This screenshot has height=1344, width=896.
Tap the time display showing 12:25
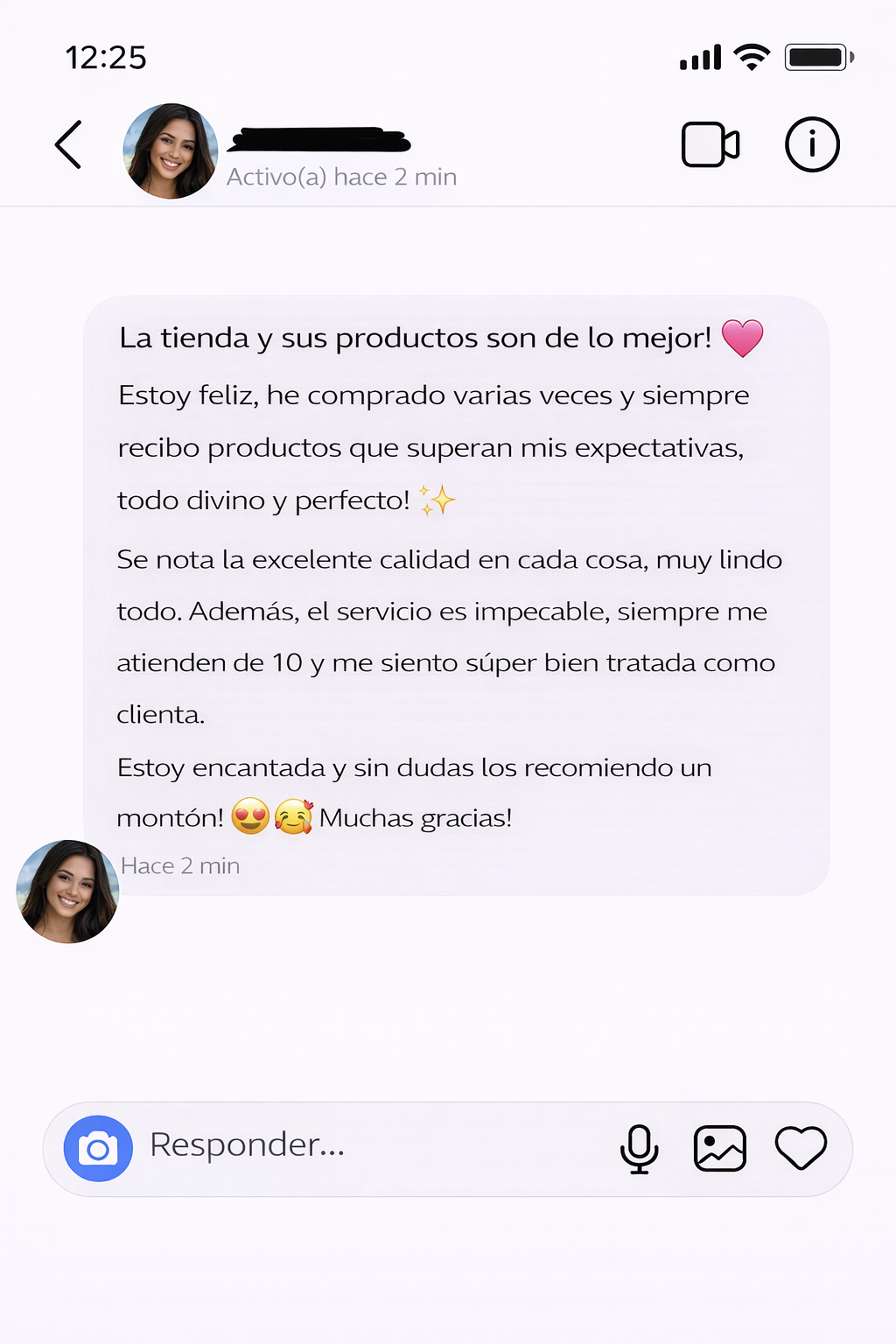(108, 58)
